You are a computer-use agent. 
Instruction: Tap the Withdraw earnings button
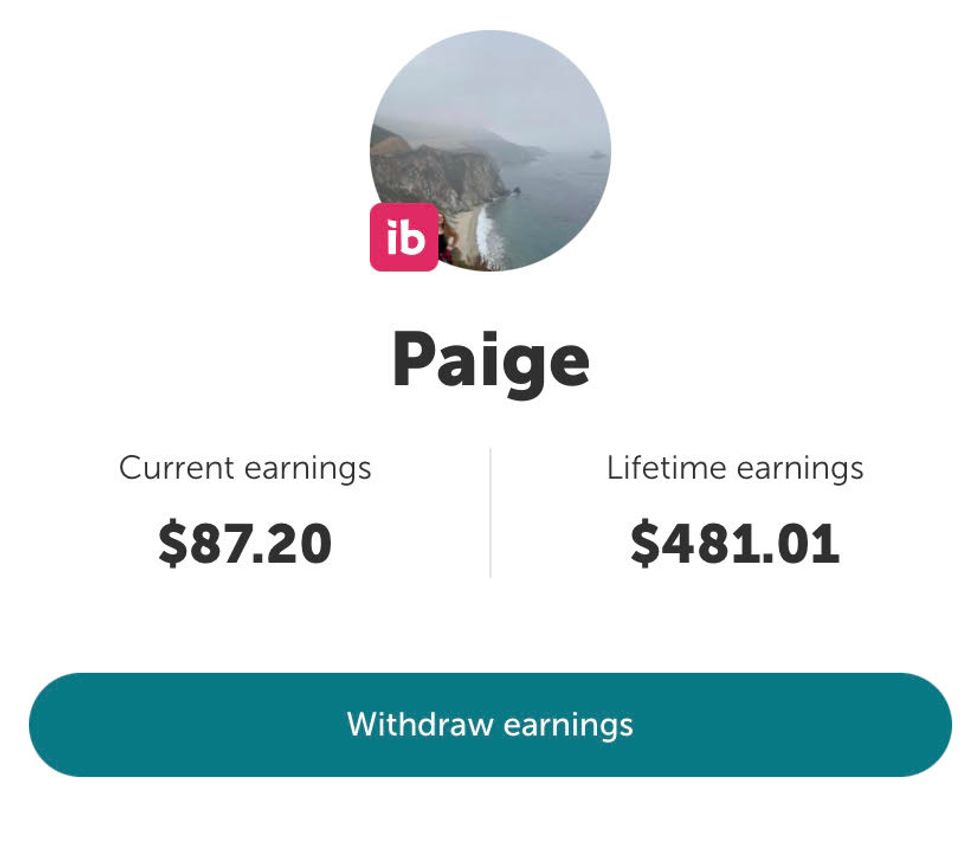click(490, 724)
